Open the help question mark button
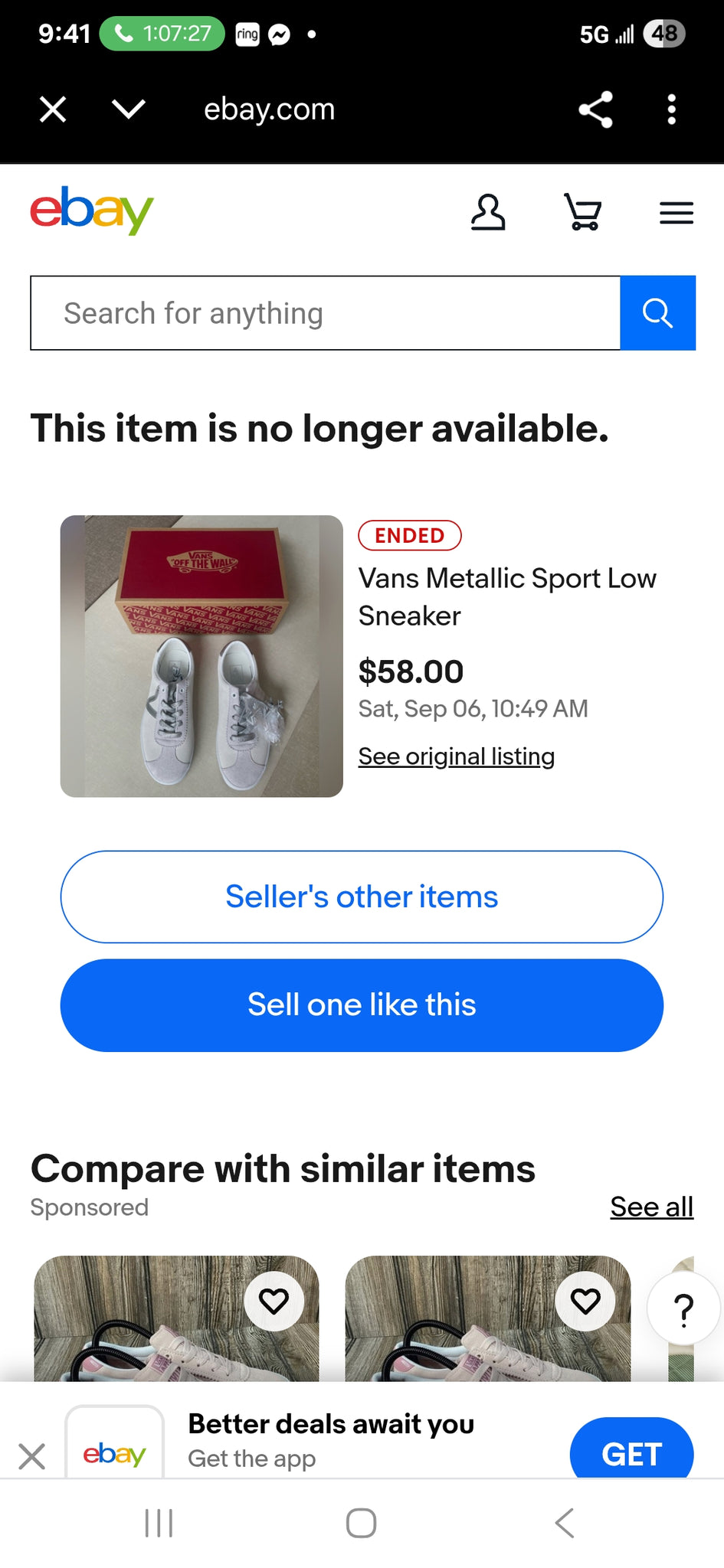 (683, 1310)
